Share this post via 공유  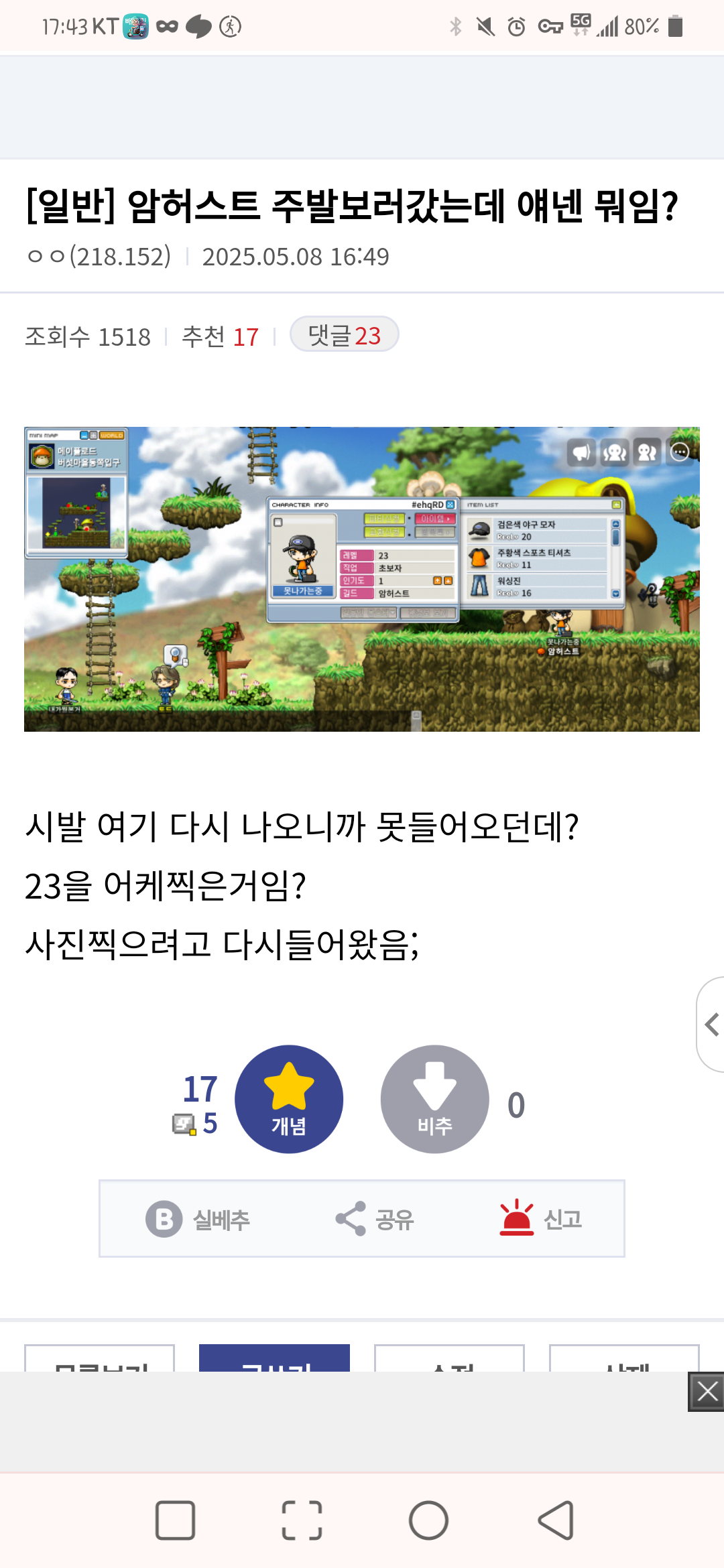tap(375, 1219)
